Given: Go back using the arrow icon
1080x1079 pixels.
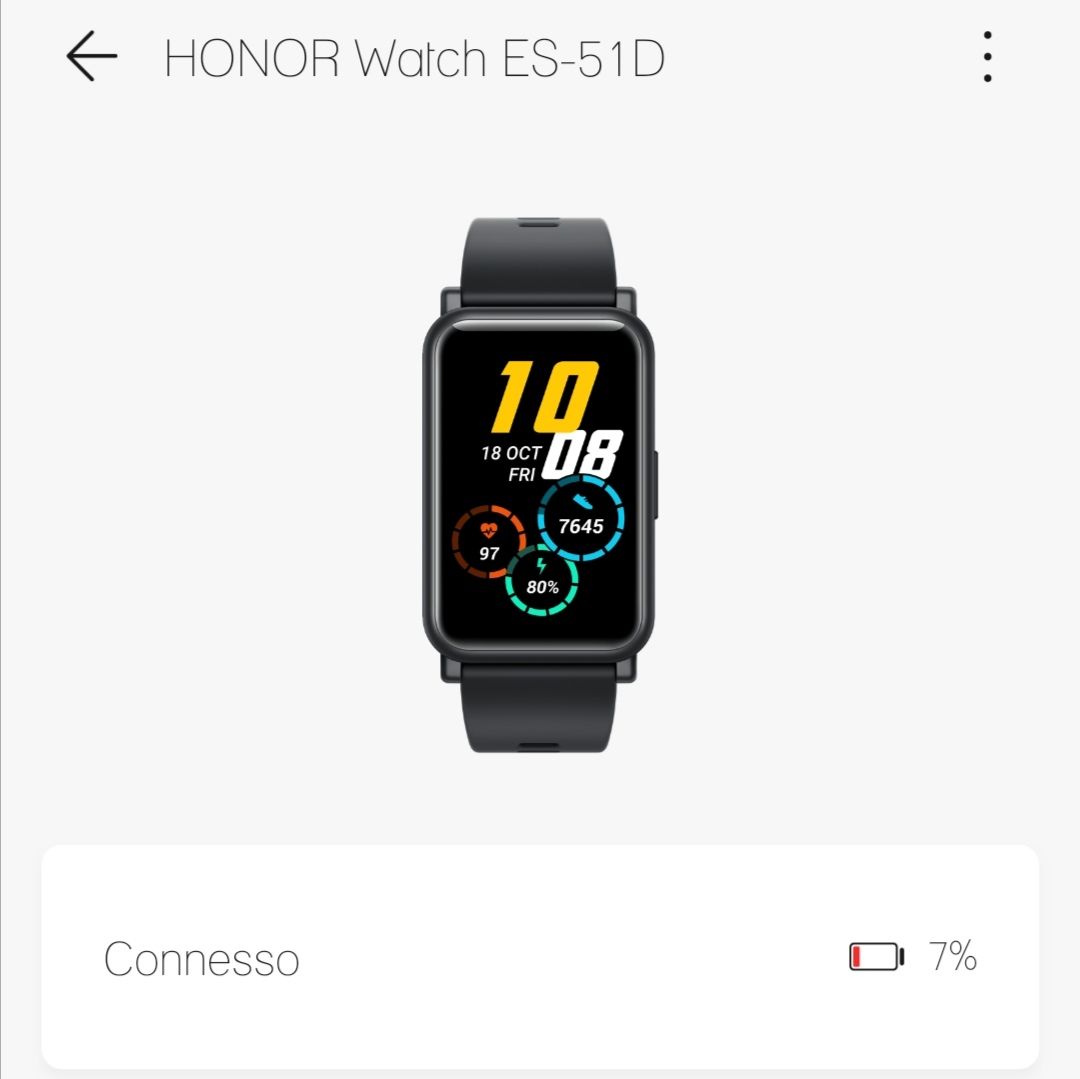Looking at the screenshot, I should tap(91, 57).
